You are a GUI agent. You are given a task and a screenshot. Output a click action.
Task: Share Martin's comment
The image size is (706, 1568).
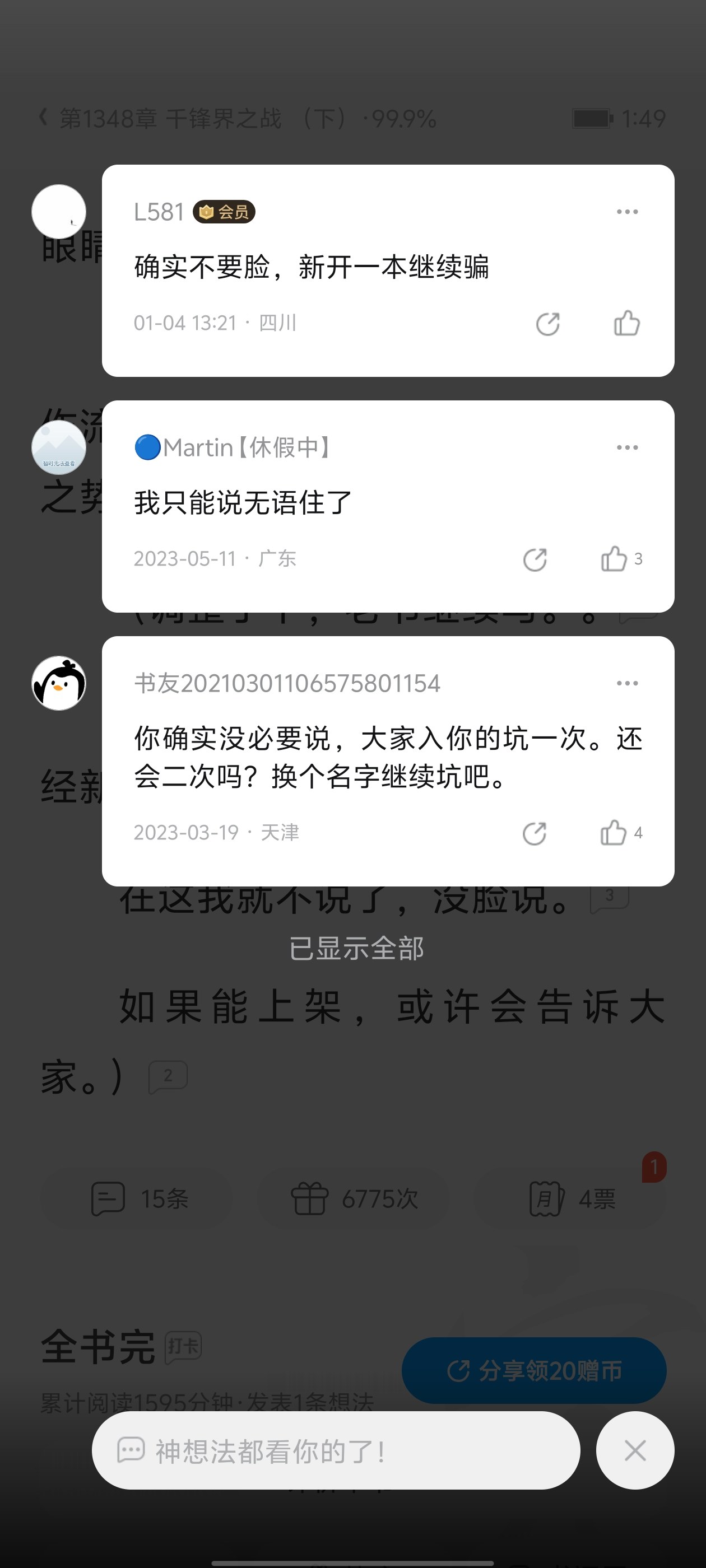coord(535,559)
